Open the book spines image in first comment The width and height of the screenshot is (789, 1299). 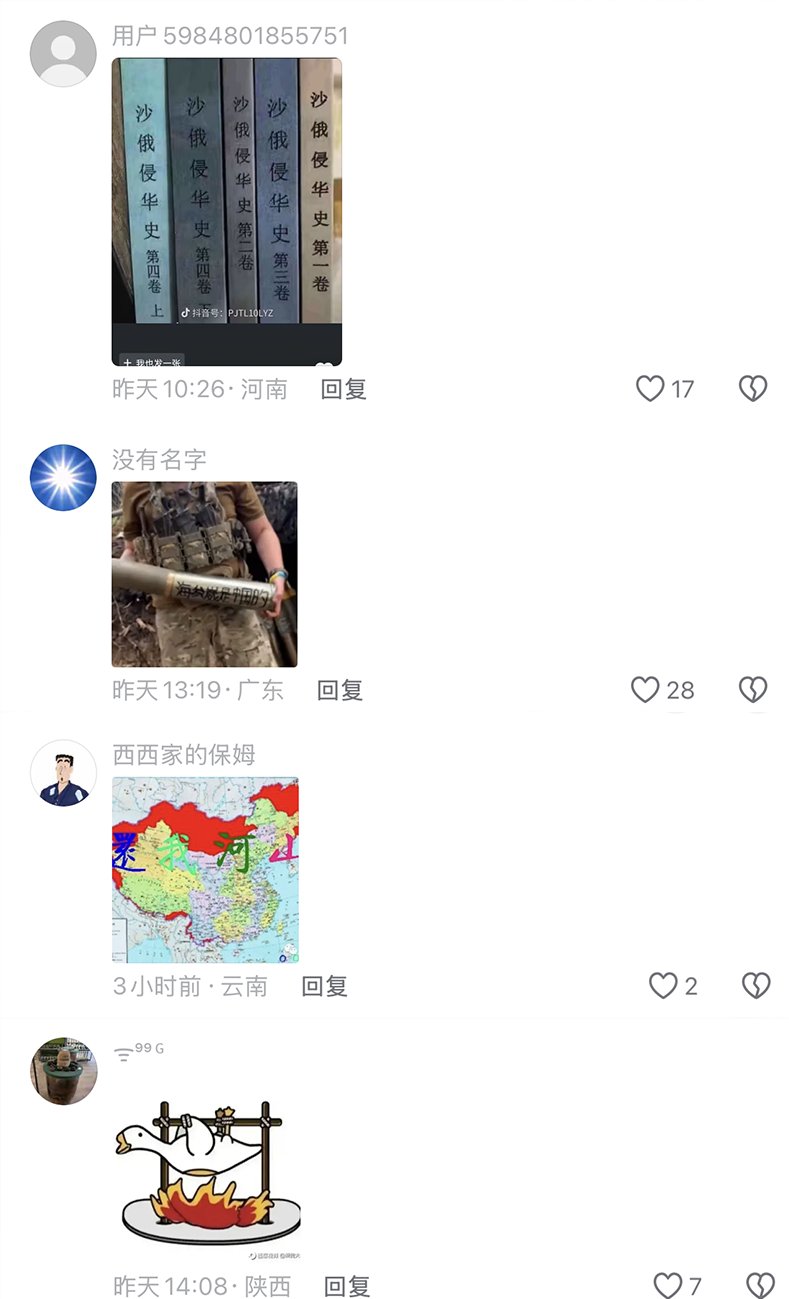(226, 200)
